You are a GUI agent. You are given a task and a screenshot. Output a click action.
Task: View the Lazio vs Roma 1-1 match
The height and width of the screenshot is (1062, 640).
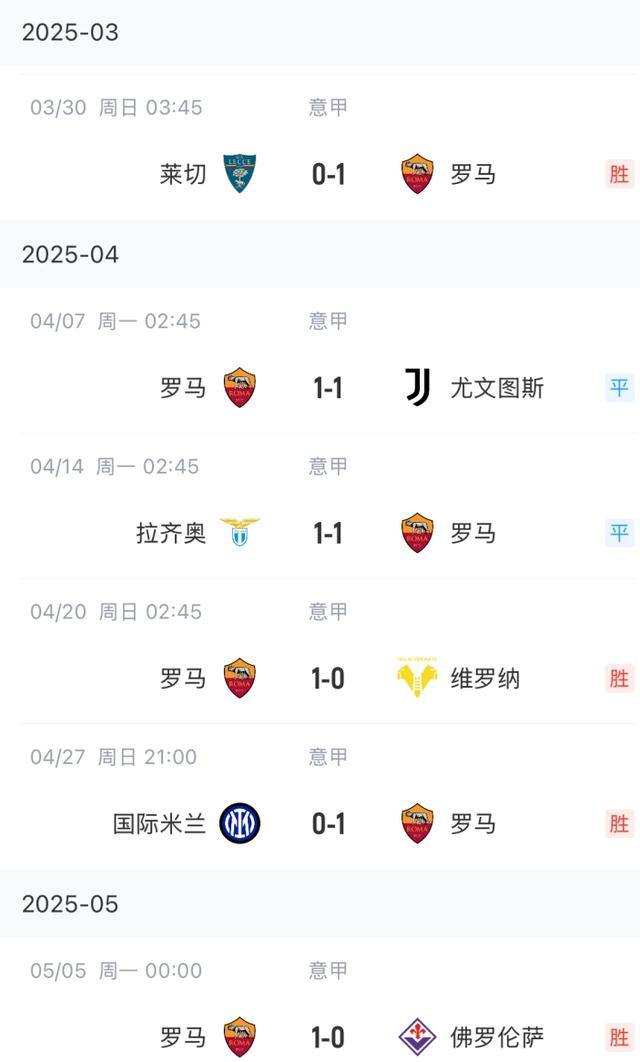pos(320,507)
